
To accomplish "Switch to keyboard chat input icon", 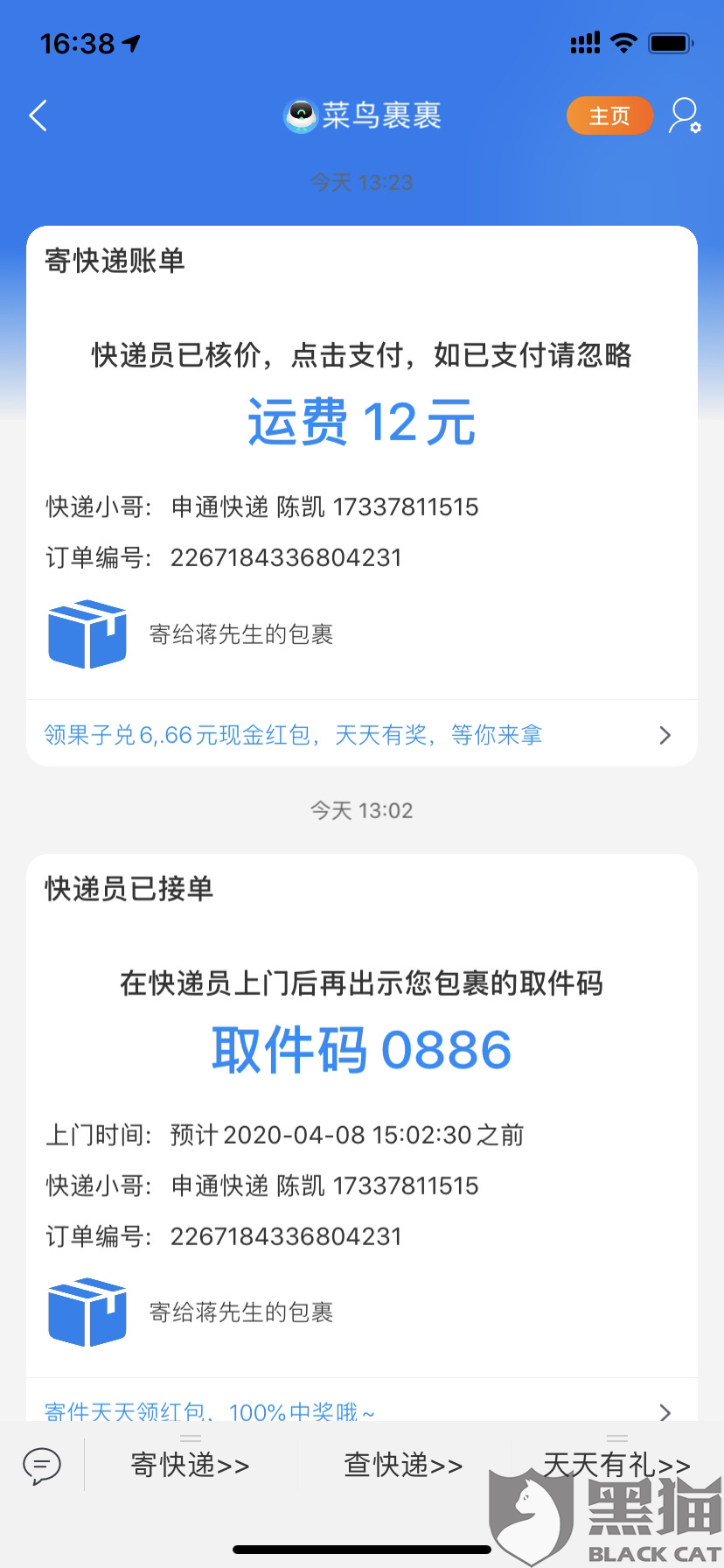I will coord(42,1465).
